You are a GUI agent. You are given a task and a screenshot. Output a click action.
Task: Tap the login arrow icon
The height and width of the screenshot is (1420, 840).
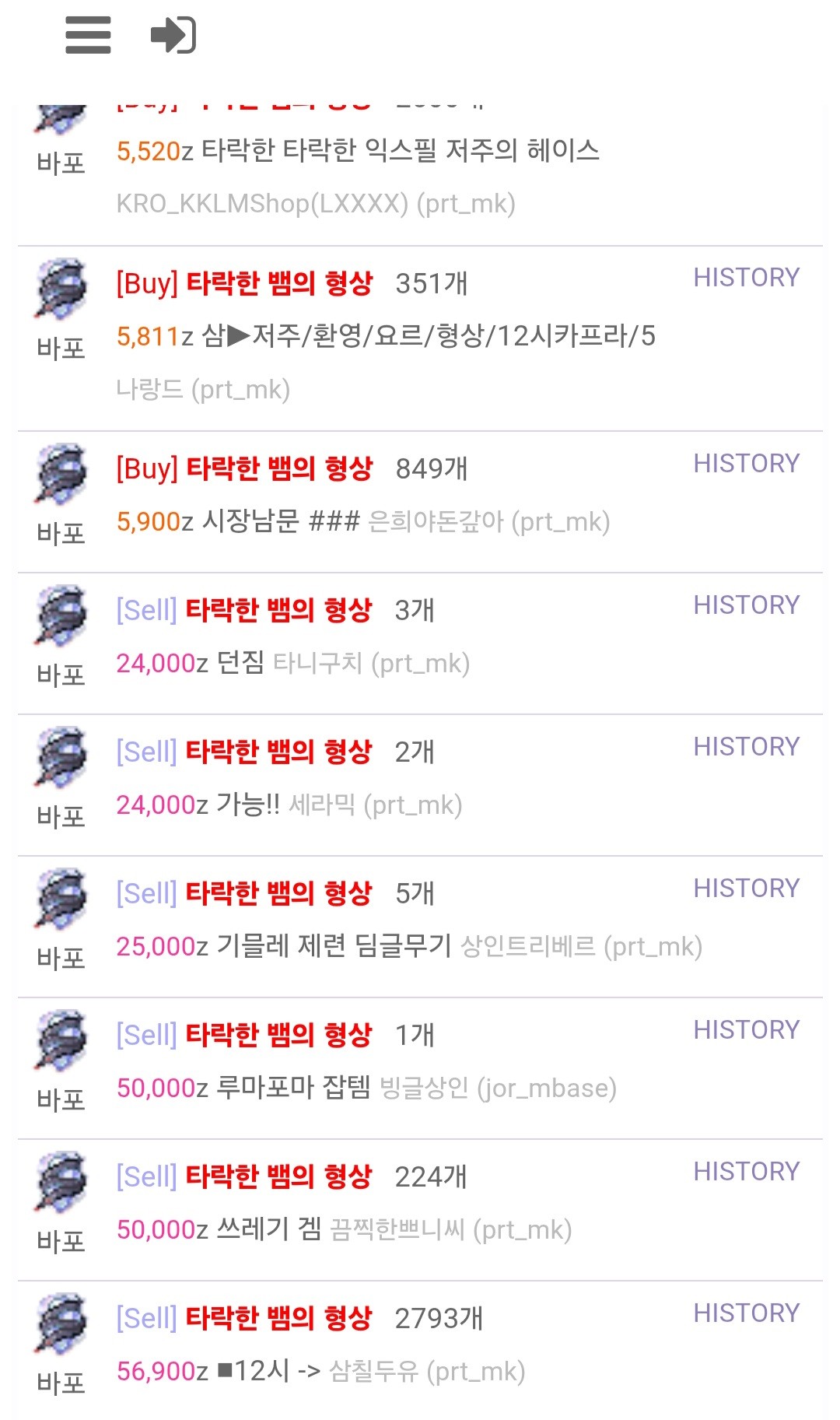[173, 35]
